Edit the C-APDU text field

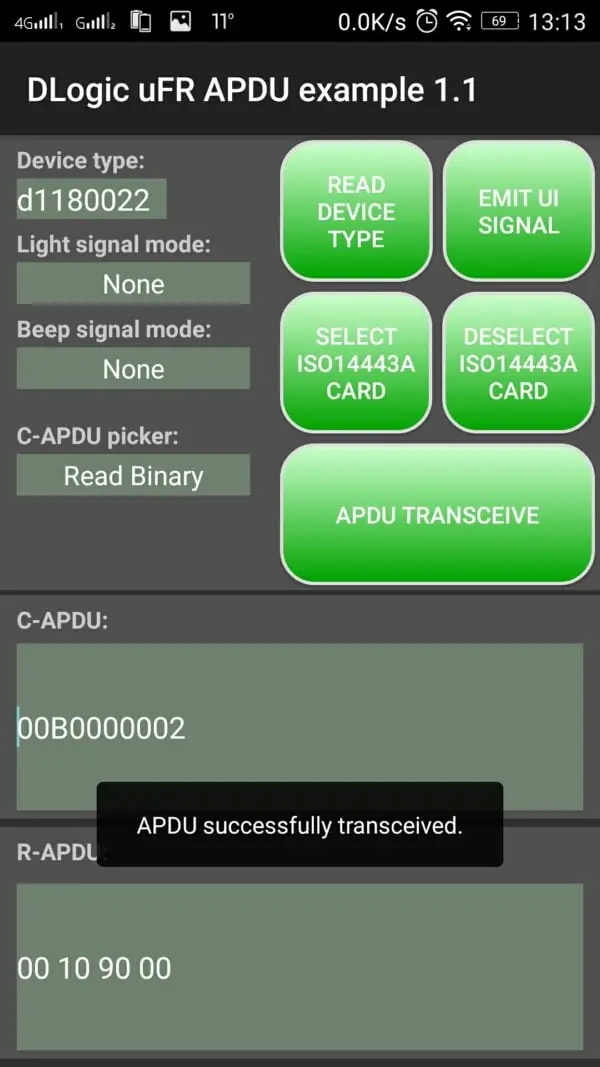click(300, 727)
